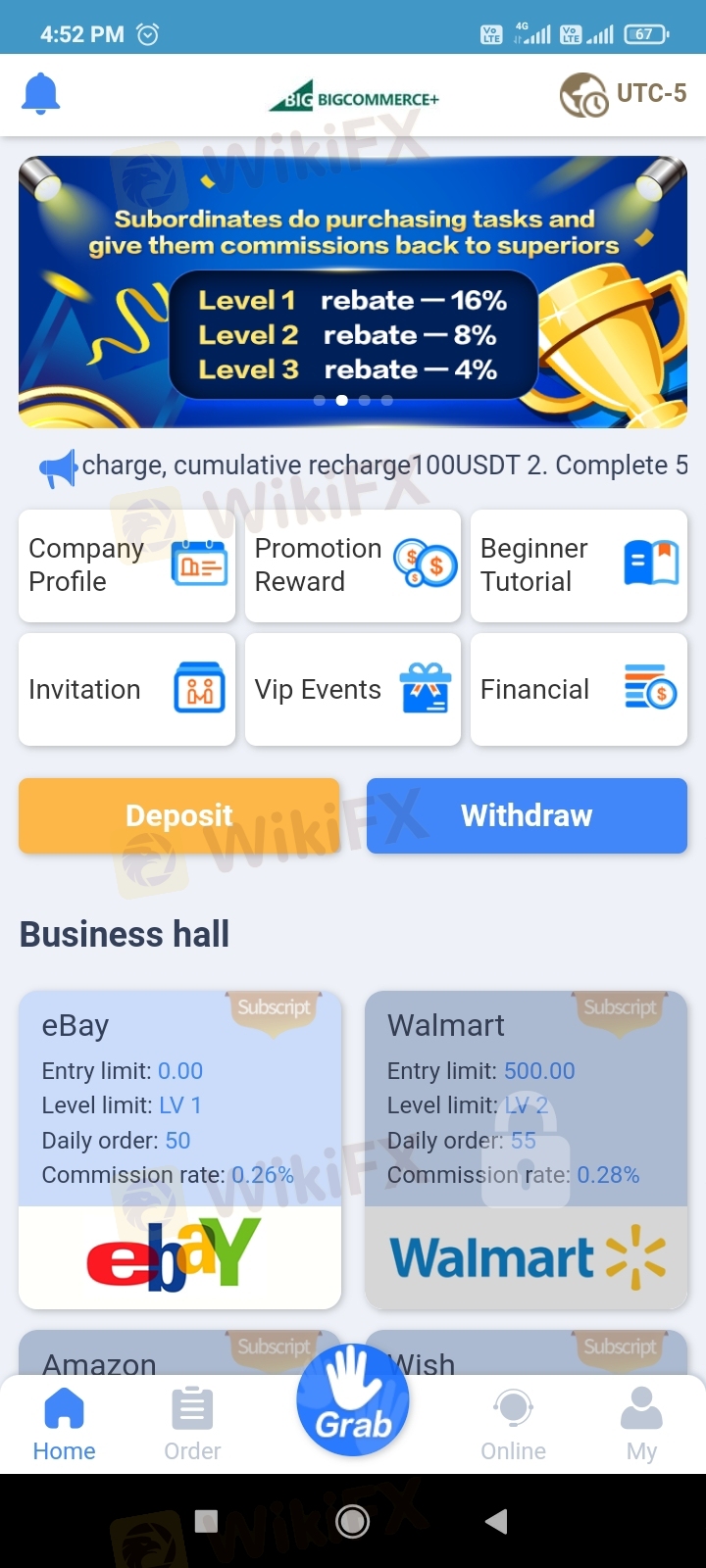Select the eBay business hall card

179,1150
